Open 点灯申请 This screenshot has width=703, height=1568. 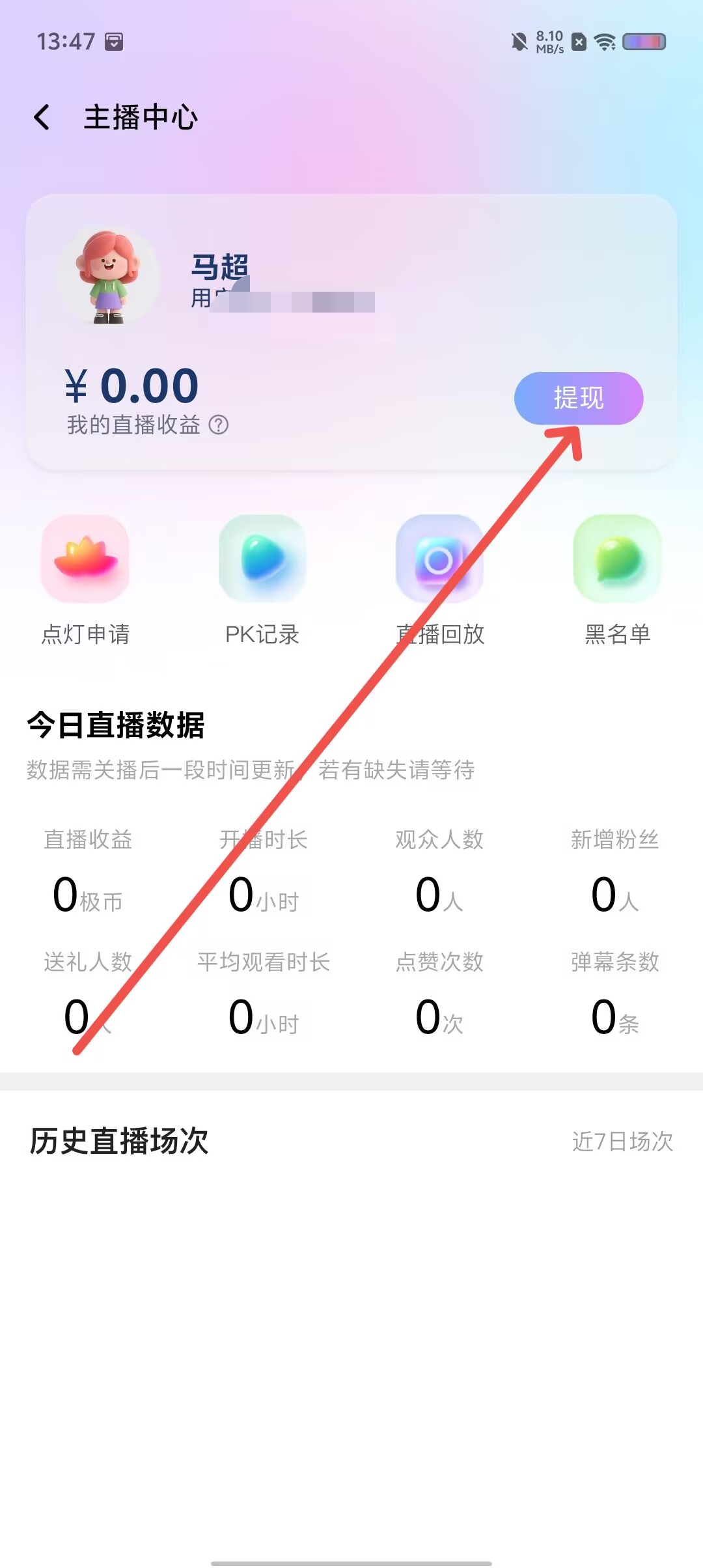pyautogui.click(x=86, y=580)
